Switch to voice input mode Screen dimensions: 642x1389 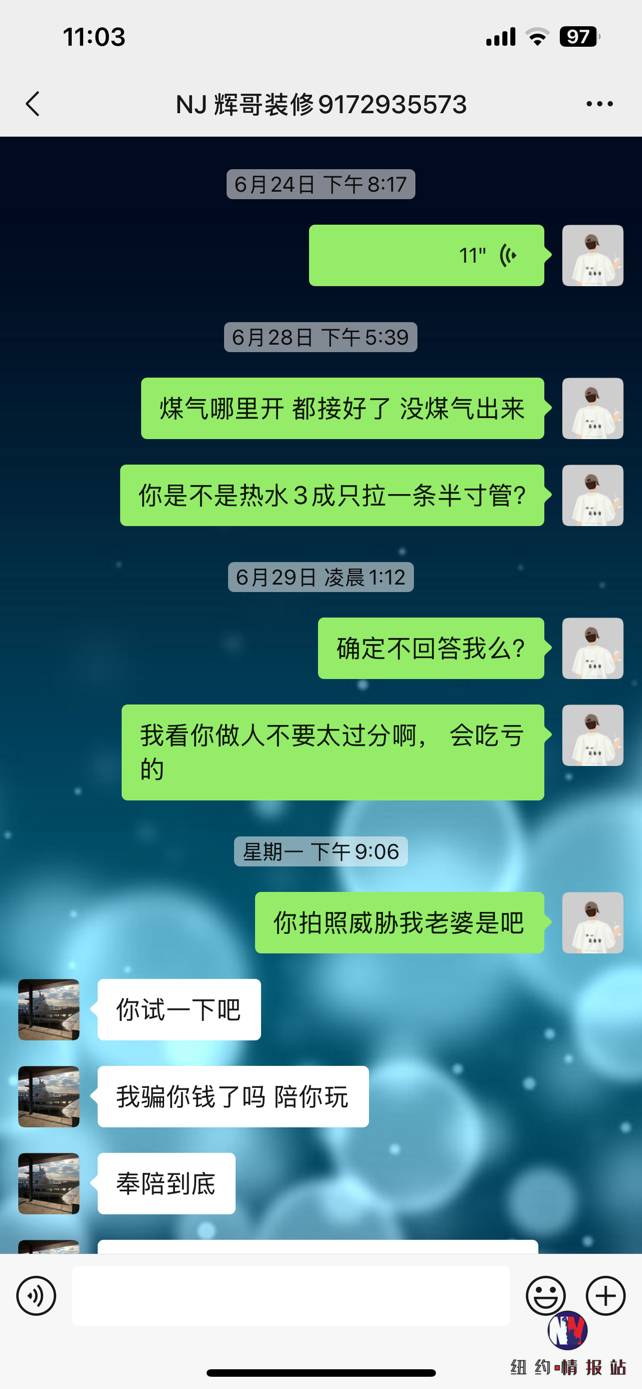36,1296
